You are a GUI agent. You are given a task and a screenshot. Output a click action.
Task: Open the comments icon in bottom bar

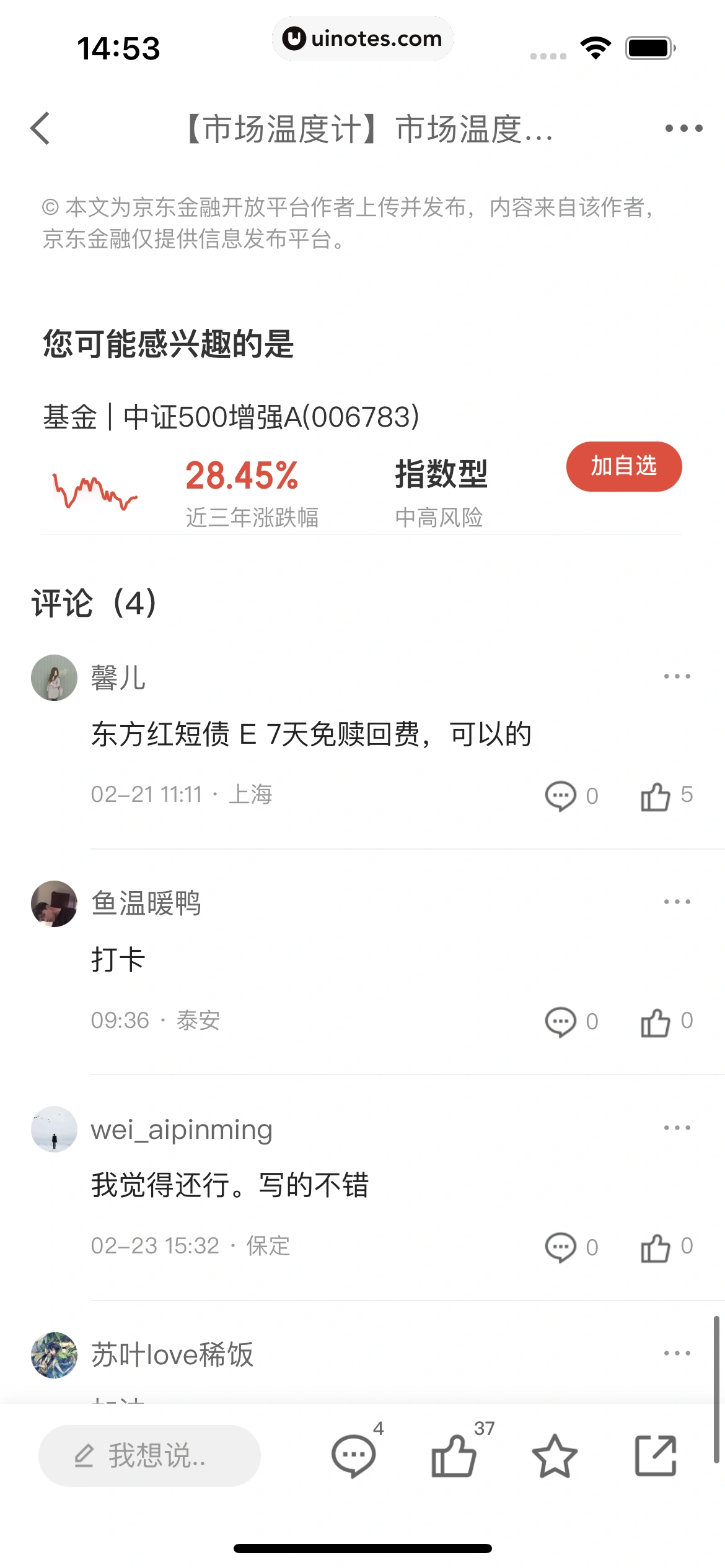click(354, 1455)
